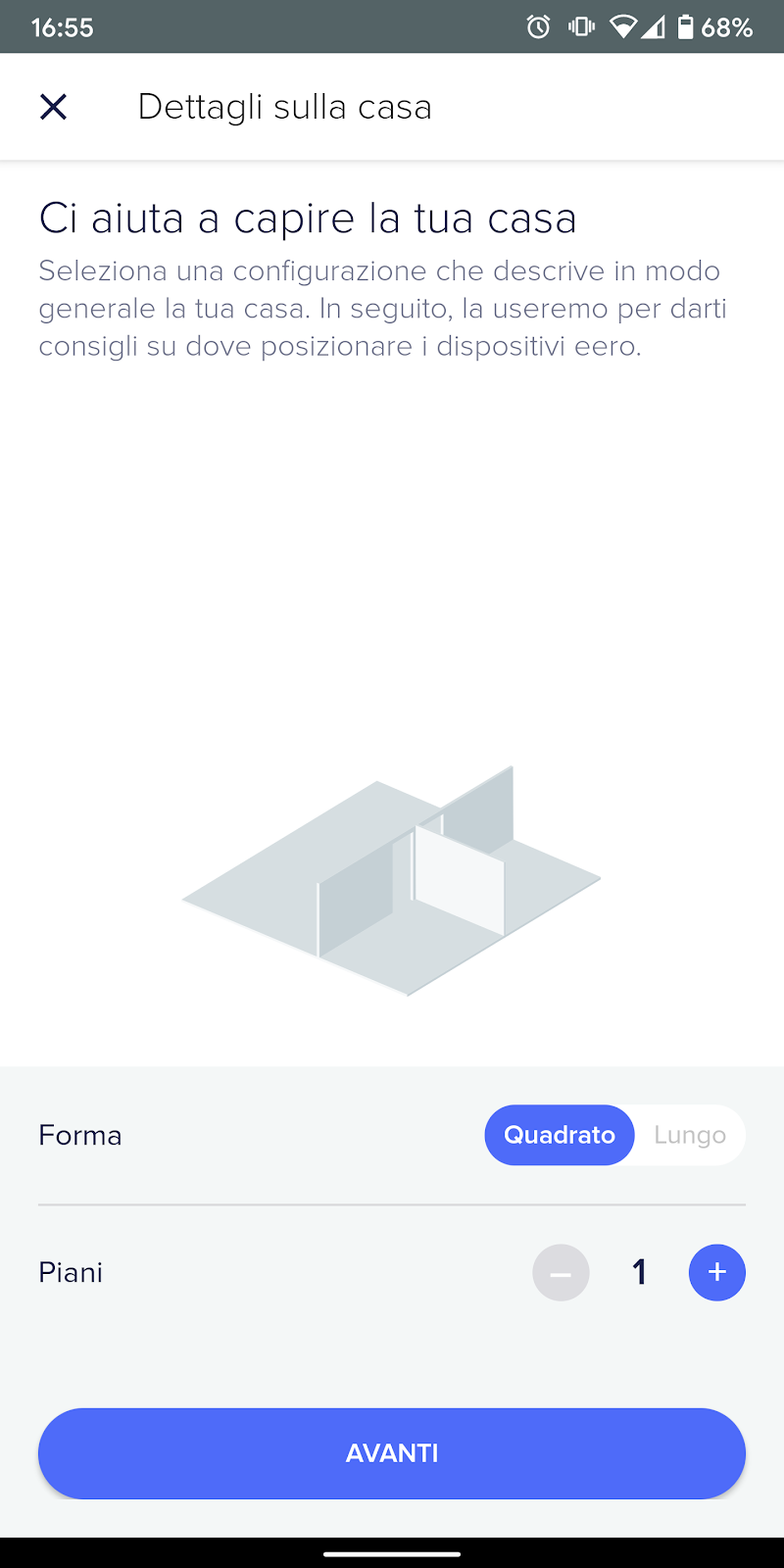784x1568 pixels.
Task: Select the Quadrato shape option
Action: (x=559, y=1135)
